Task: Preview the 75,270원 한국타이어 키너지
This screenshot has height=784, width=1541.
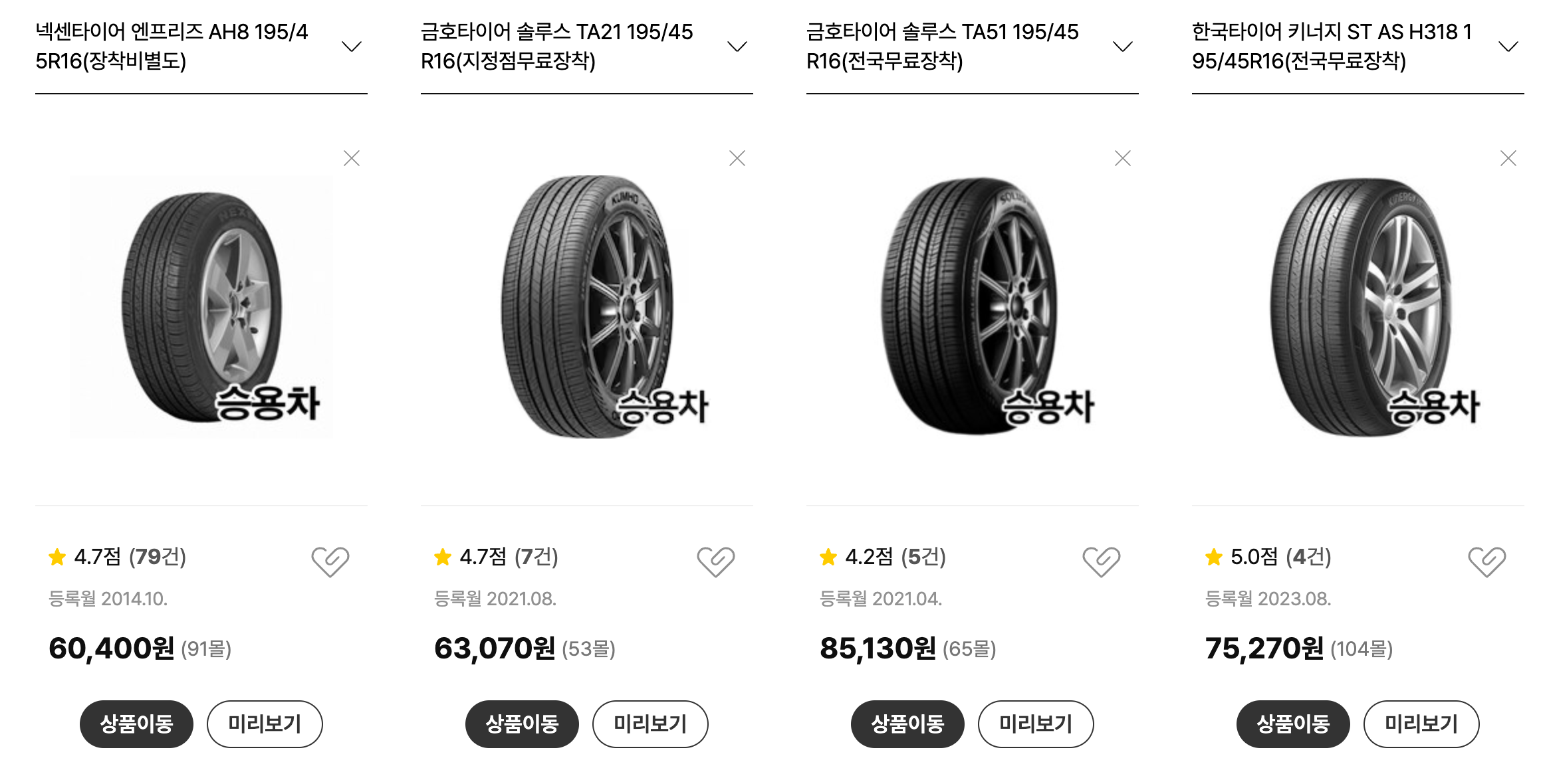Action: pos(1421,724)
